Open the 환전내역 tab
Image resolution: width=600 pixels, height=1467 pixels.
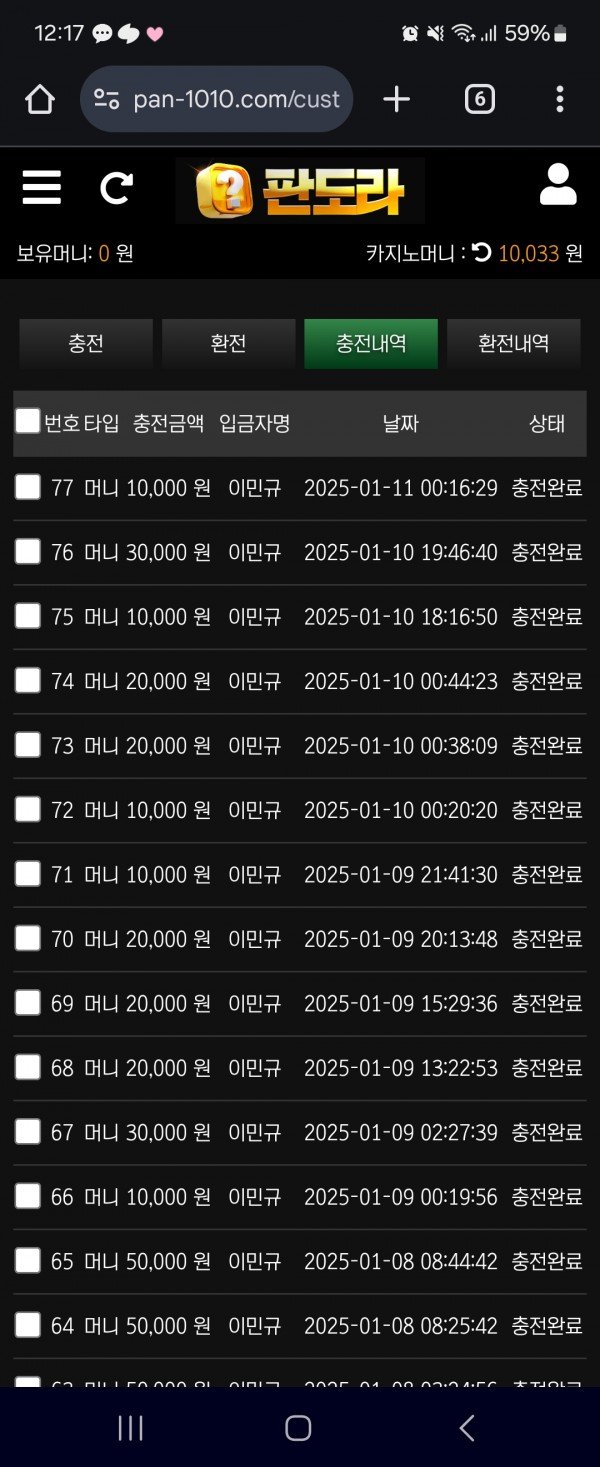point(514,344)
